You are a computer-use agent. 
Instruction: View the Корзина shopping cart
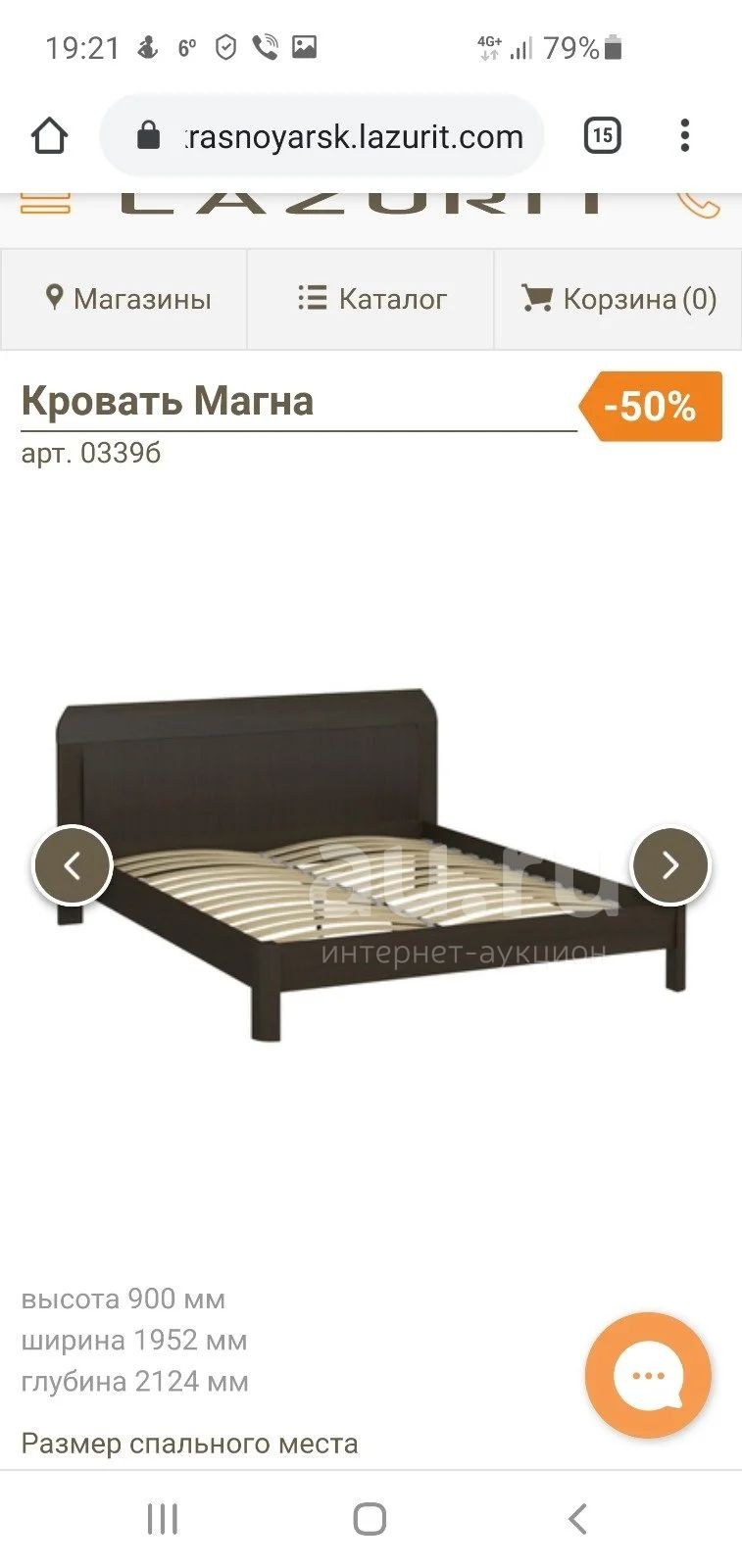pos(618,299)
